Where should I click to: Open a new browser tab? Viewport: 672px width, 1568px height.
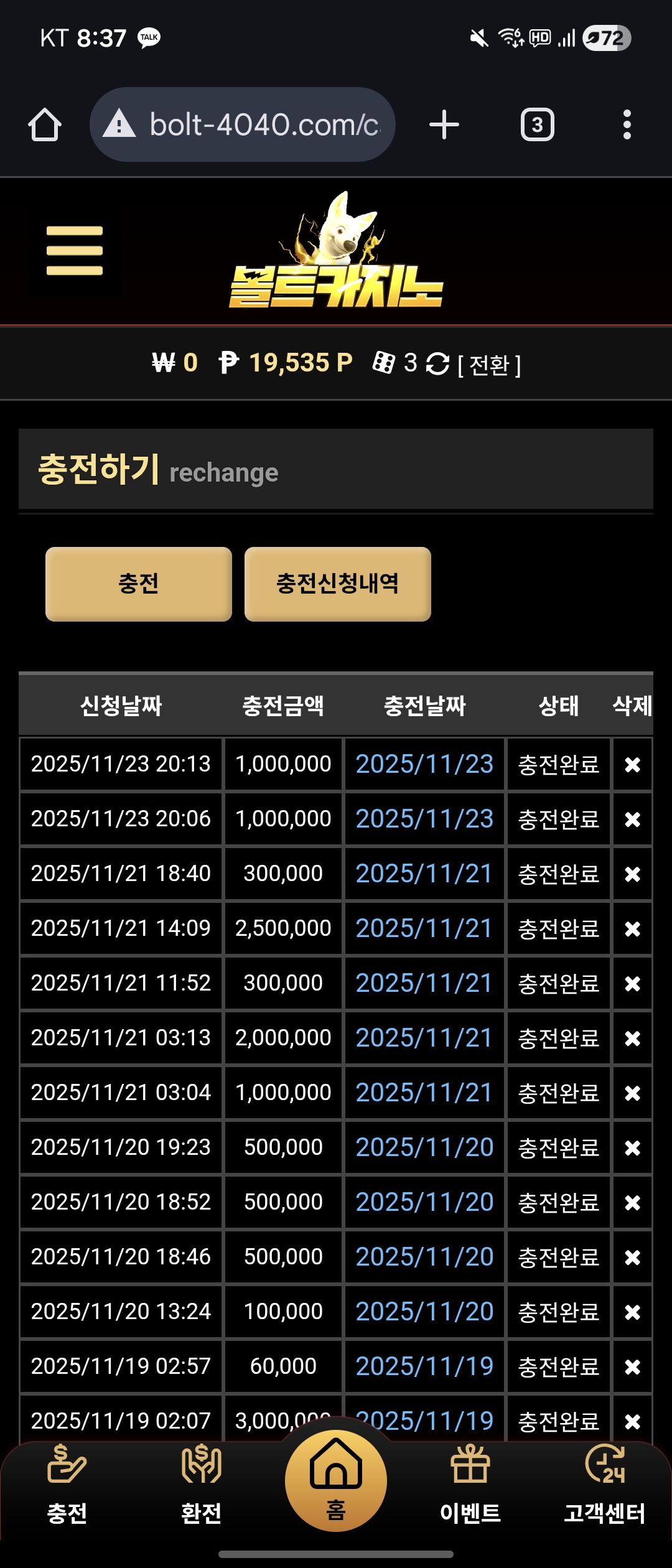tap(444, 125)
